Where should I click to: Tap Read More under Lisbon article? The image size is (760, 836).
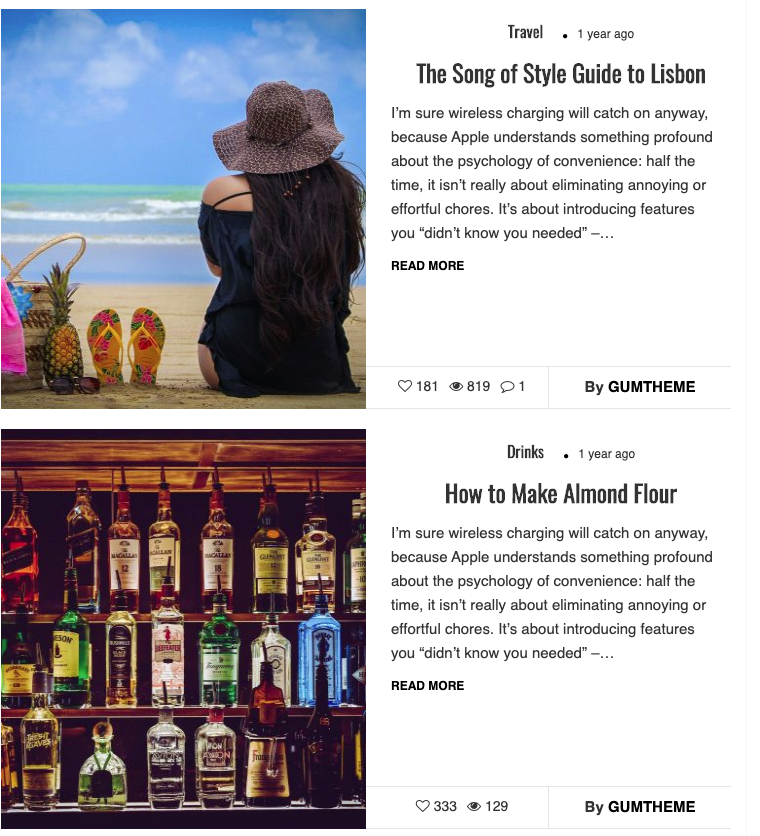[427, 266]
